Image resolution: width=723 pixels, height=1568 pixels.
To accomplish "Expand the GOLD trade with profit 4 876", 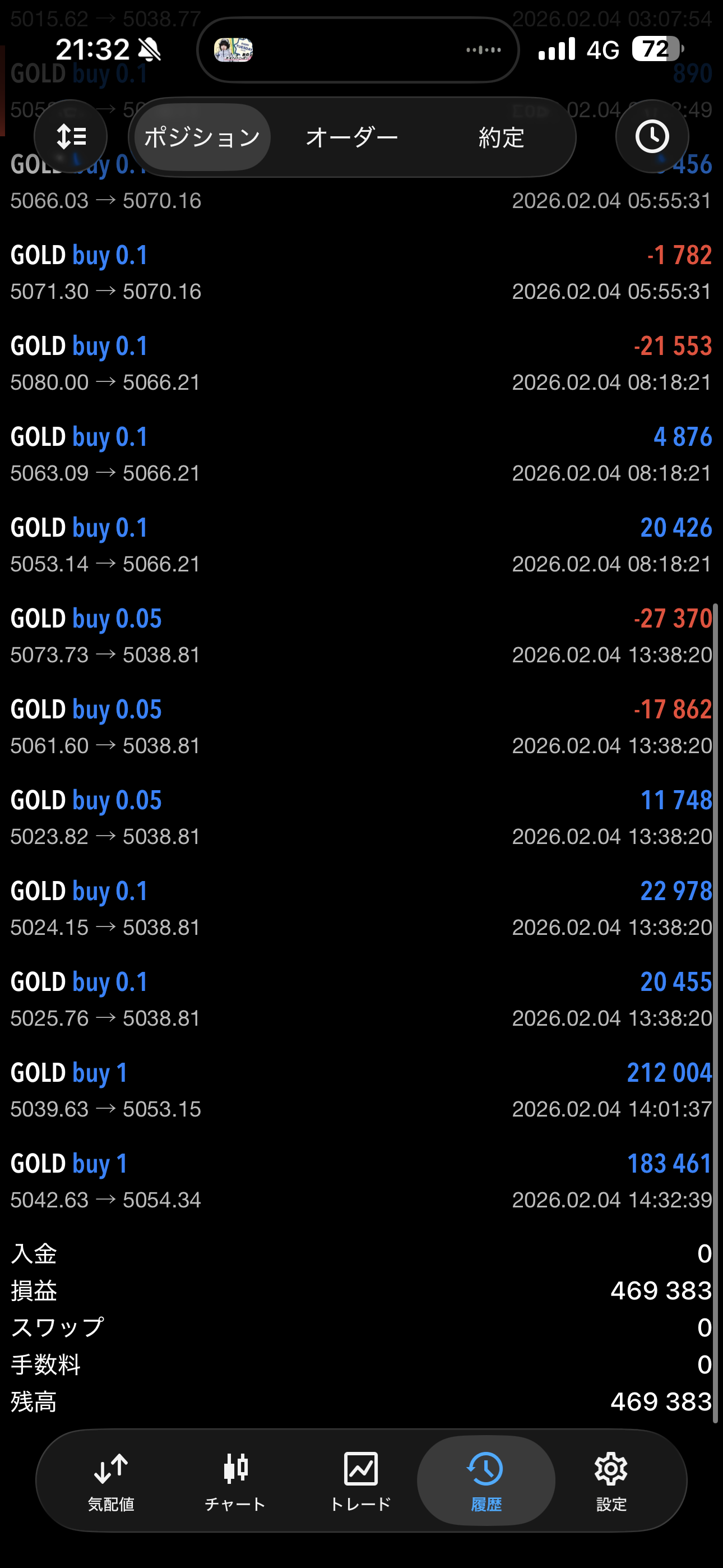I will [x=361, y=454].
